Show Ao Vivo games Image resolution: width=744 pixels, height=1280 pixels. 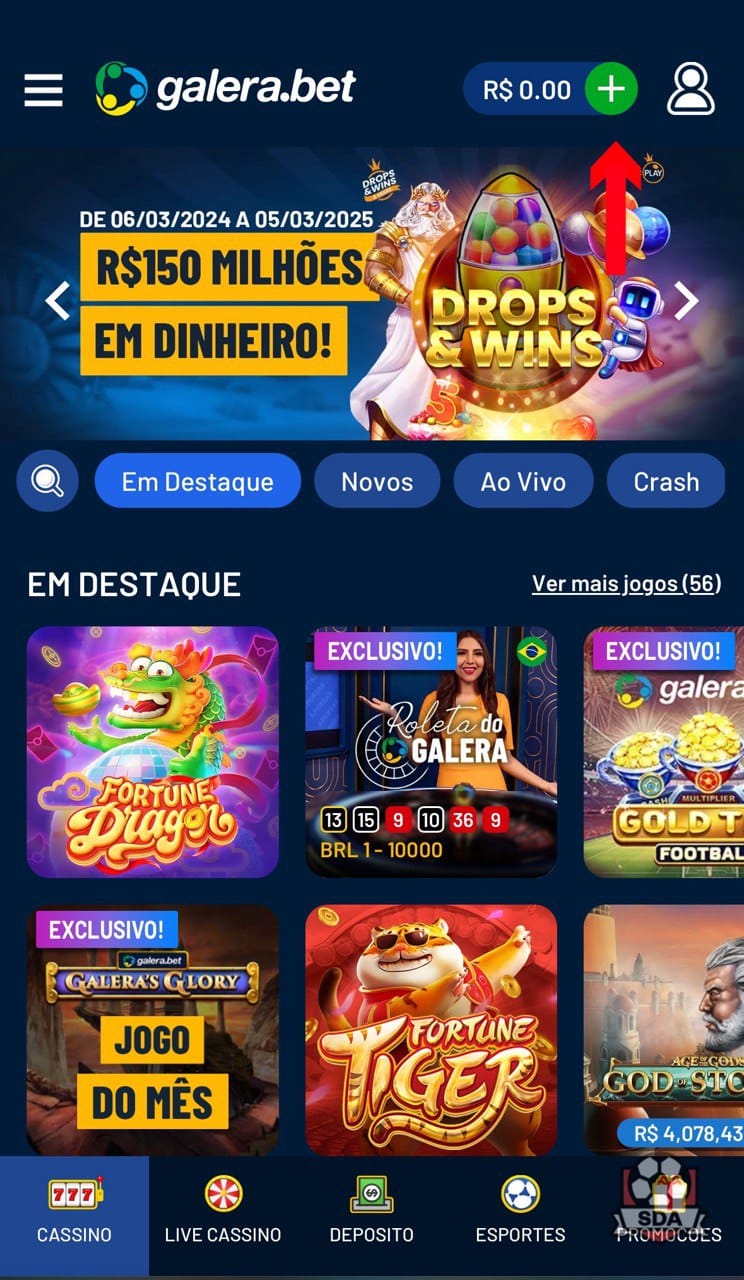pyautogui.click(x=523, y=482)
